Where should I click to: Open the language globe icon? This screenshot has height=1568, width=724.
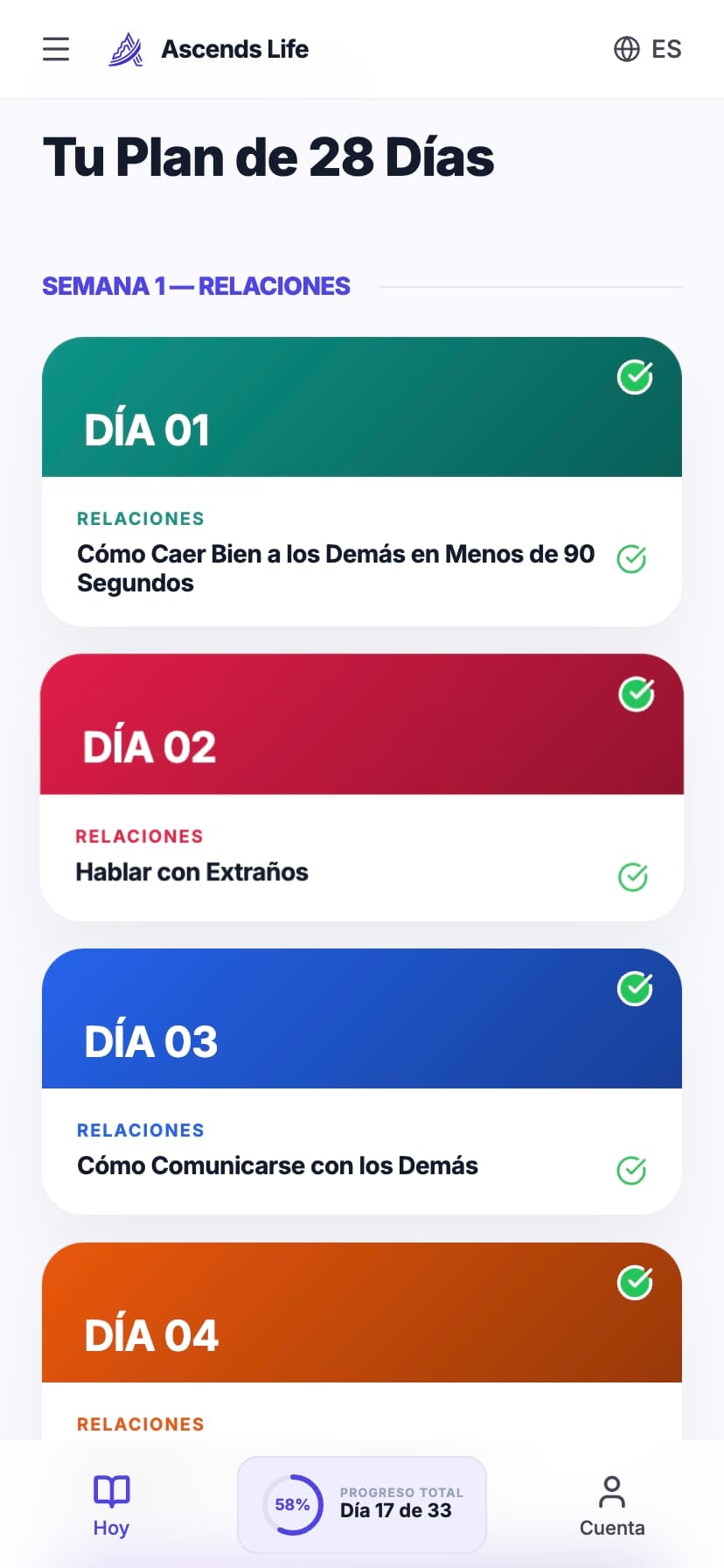pyautogui.click(x=626, y=49)
